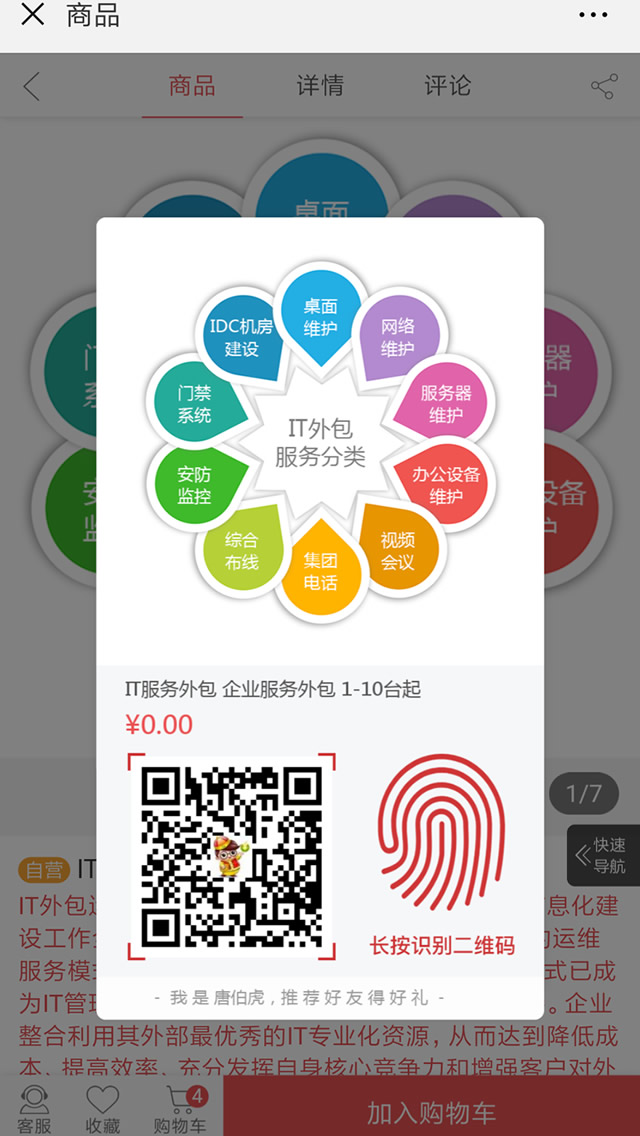The image size is (640, 1136).
Task: Tap the share icon
Action: click(603, 87)
